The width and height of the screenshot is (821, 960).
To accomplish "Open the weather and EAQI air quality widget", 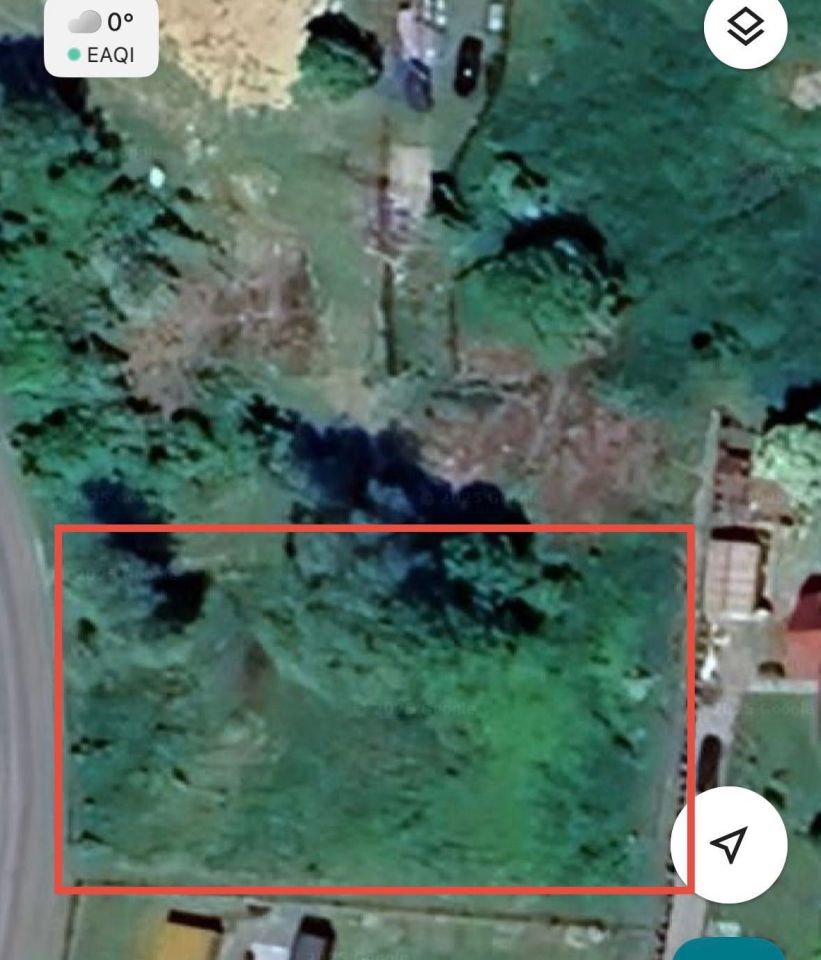I will pos(101,37).
